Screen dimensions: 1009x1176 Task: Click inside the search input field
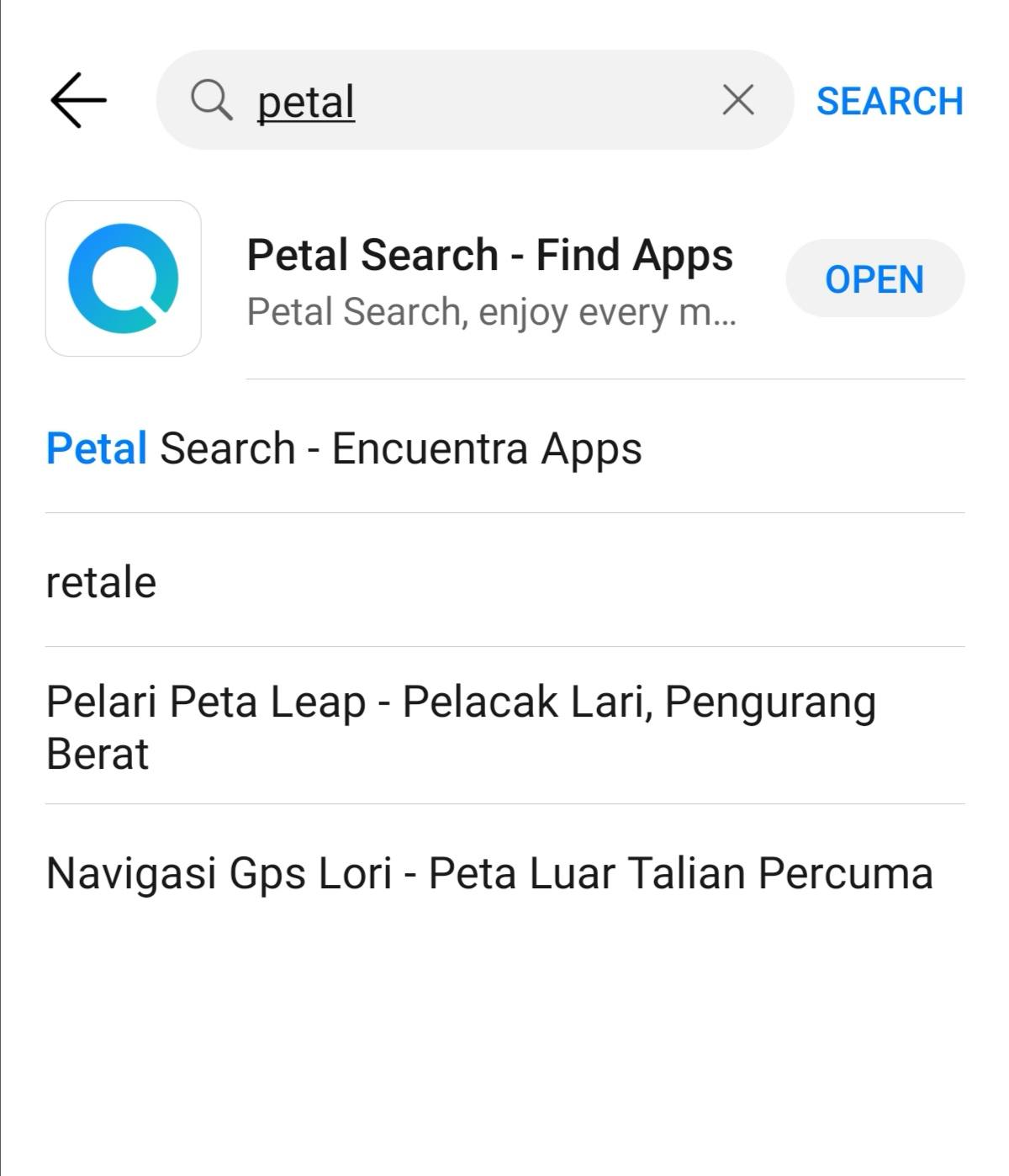471,100
